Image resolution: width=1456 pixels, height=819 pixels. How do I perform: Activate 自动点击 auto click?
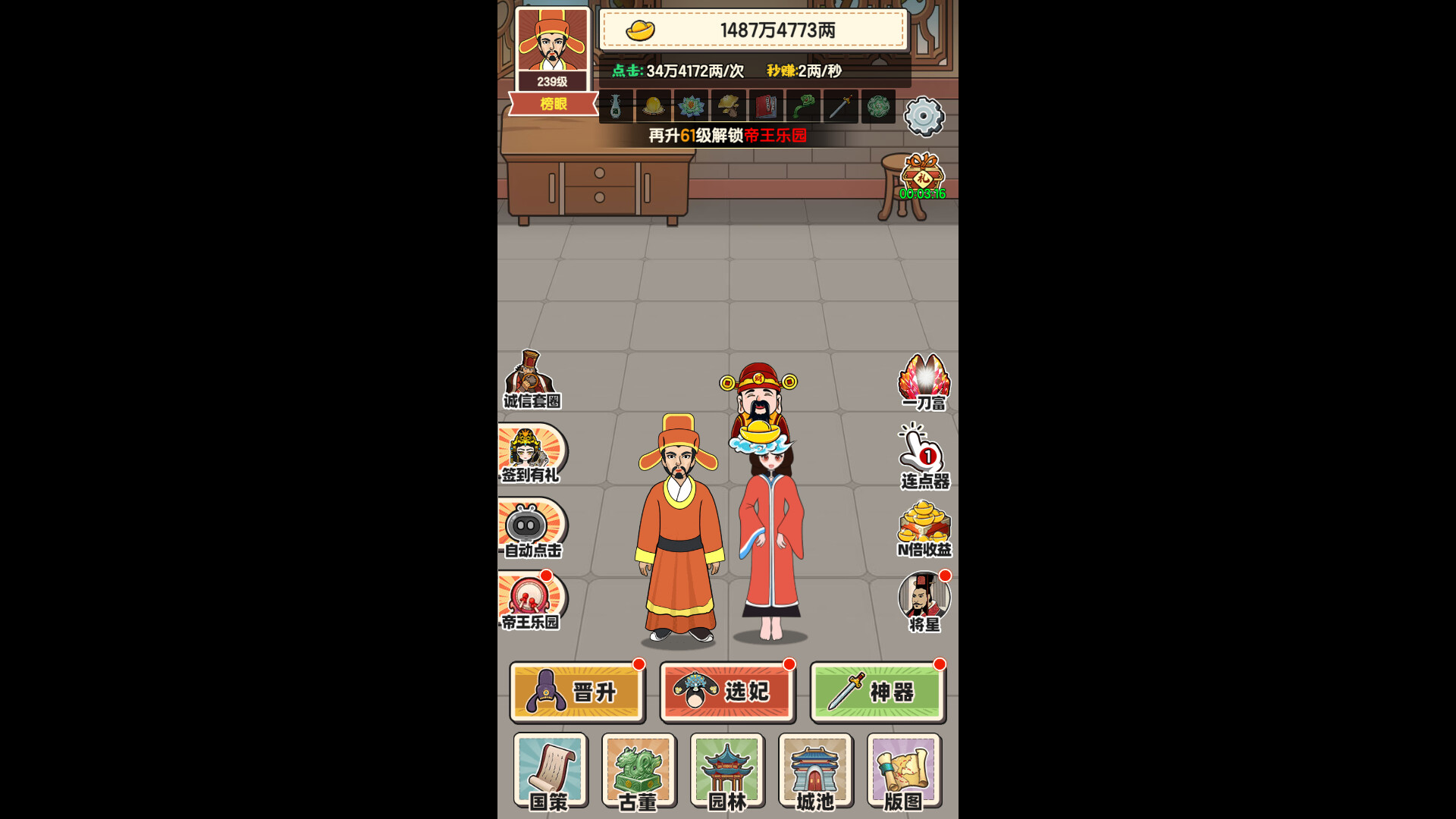pos(531,529)
